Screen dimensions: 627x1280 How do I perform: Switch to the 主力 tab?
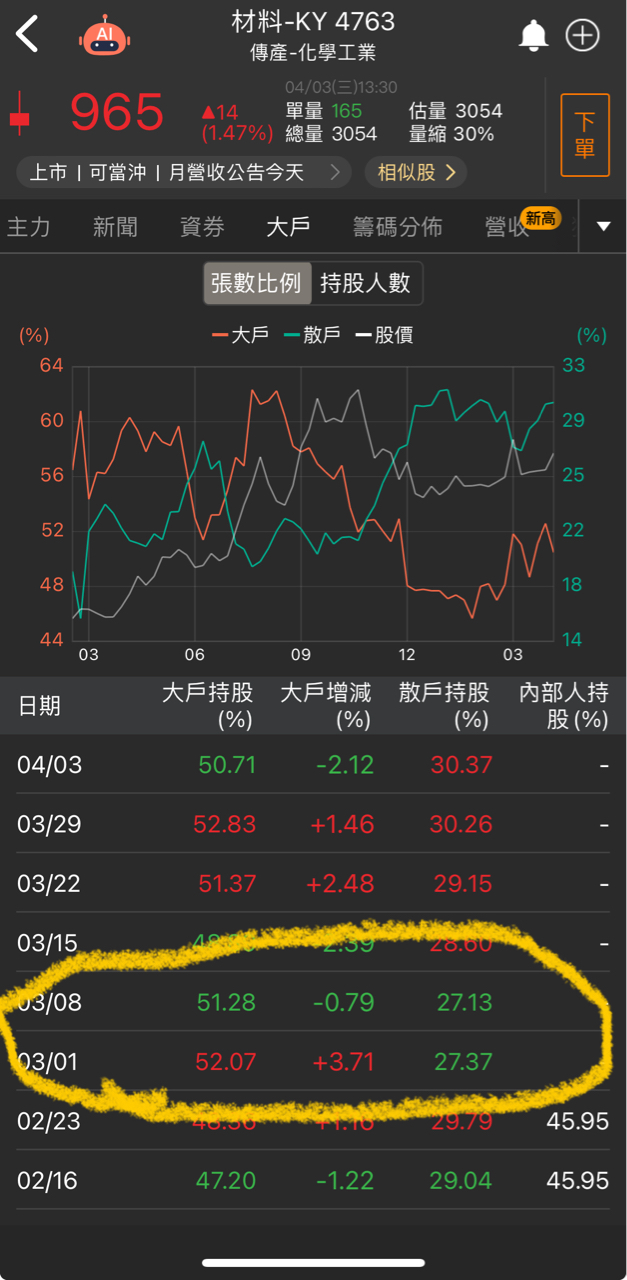[28, 227]
